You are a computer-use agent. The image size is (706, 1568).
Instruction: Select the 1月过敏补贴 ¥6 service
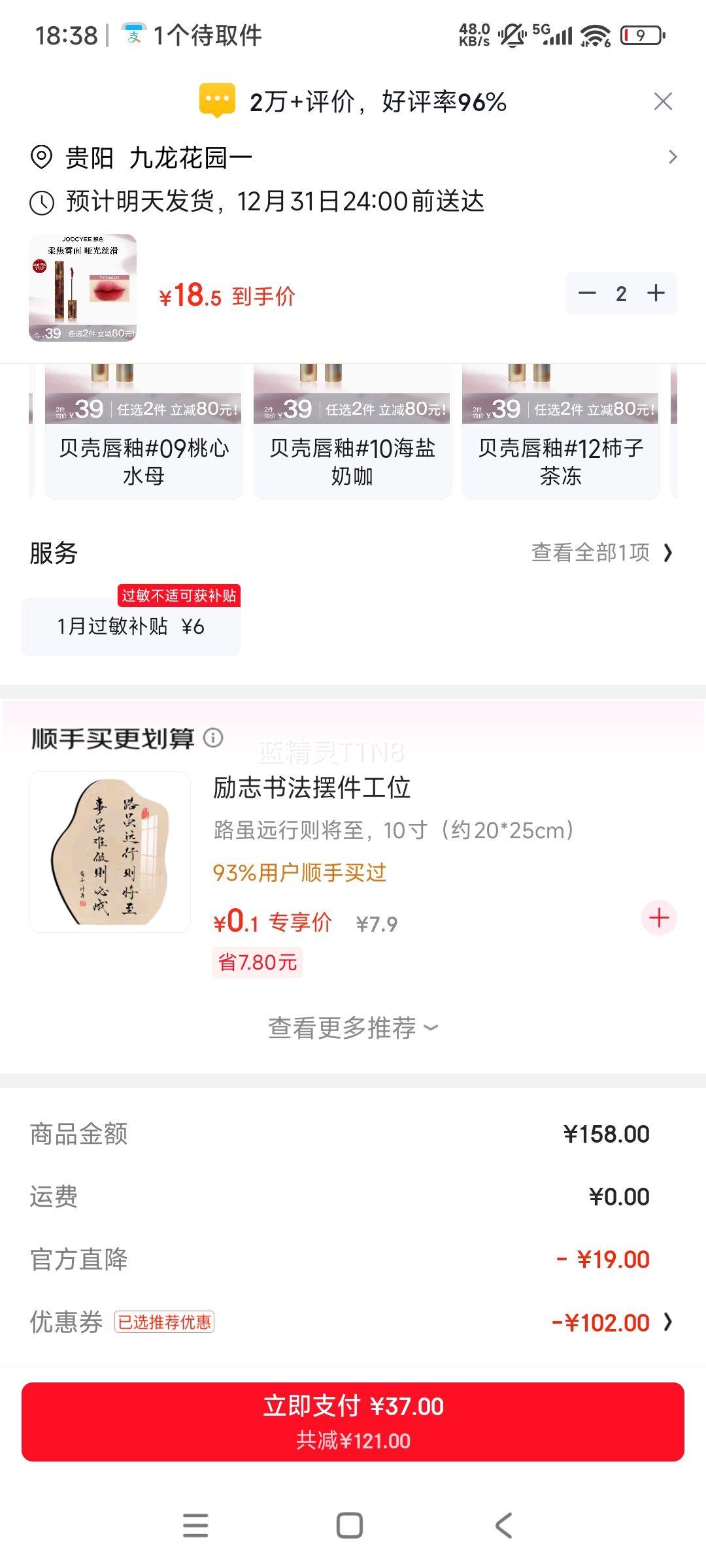(x=131, y=625)
